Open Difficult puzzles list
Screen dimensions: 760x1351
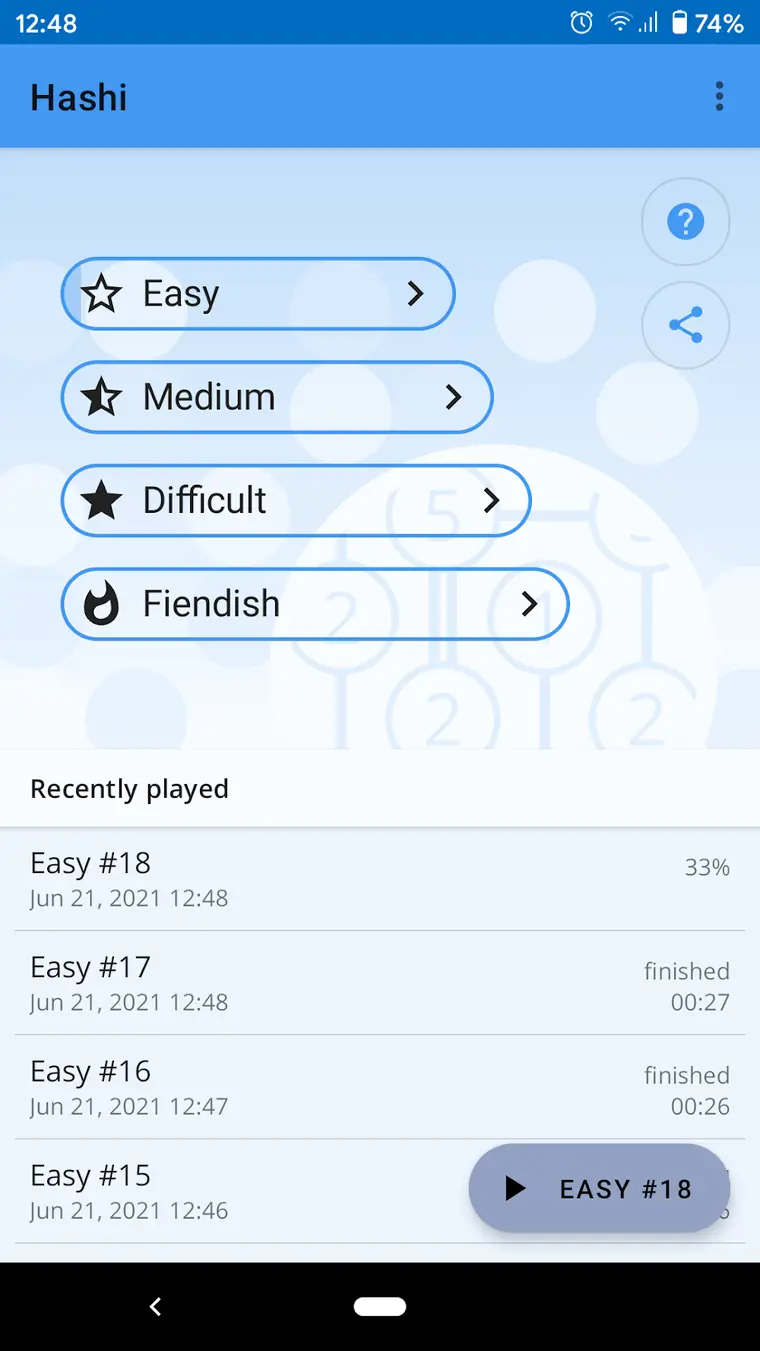click(296, 500)
